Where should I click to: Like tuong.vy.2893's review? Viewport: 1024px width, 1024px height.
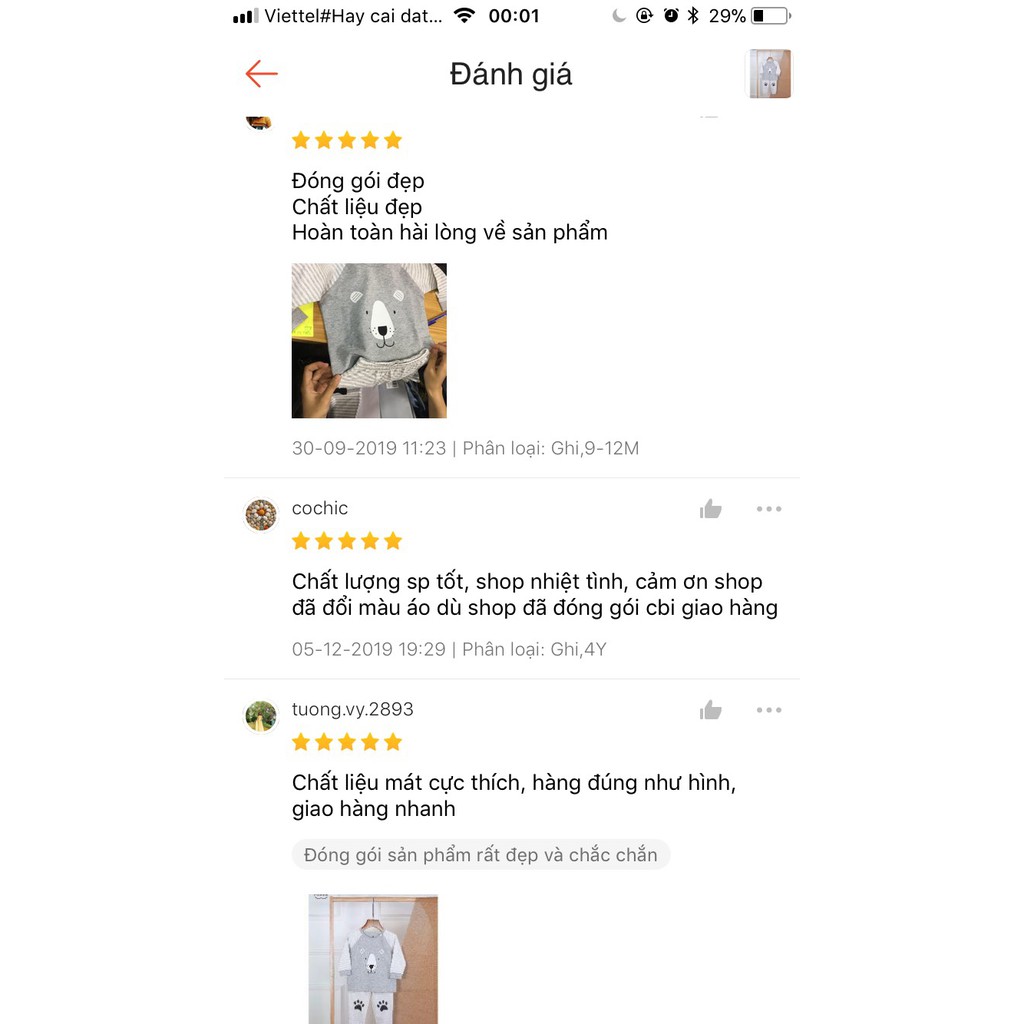coord(711,710)
